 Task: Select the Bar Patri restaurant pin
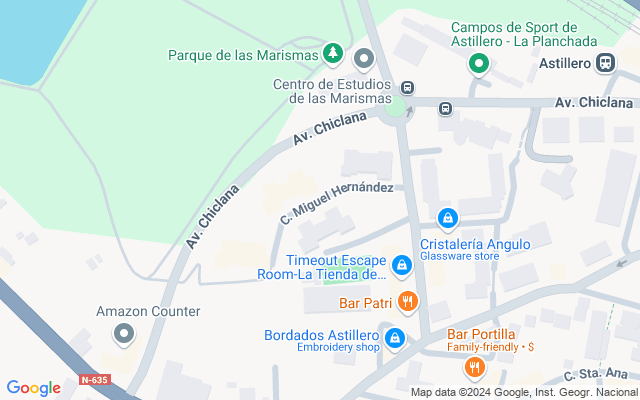coord(407,301)
